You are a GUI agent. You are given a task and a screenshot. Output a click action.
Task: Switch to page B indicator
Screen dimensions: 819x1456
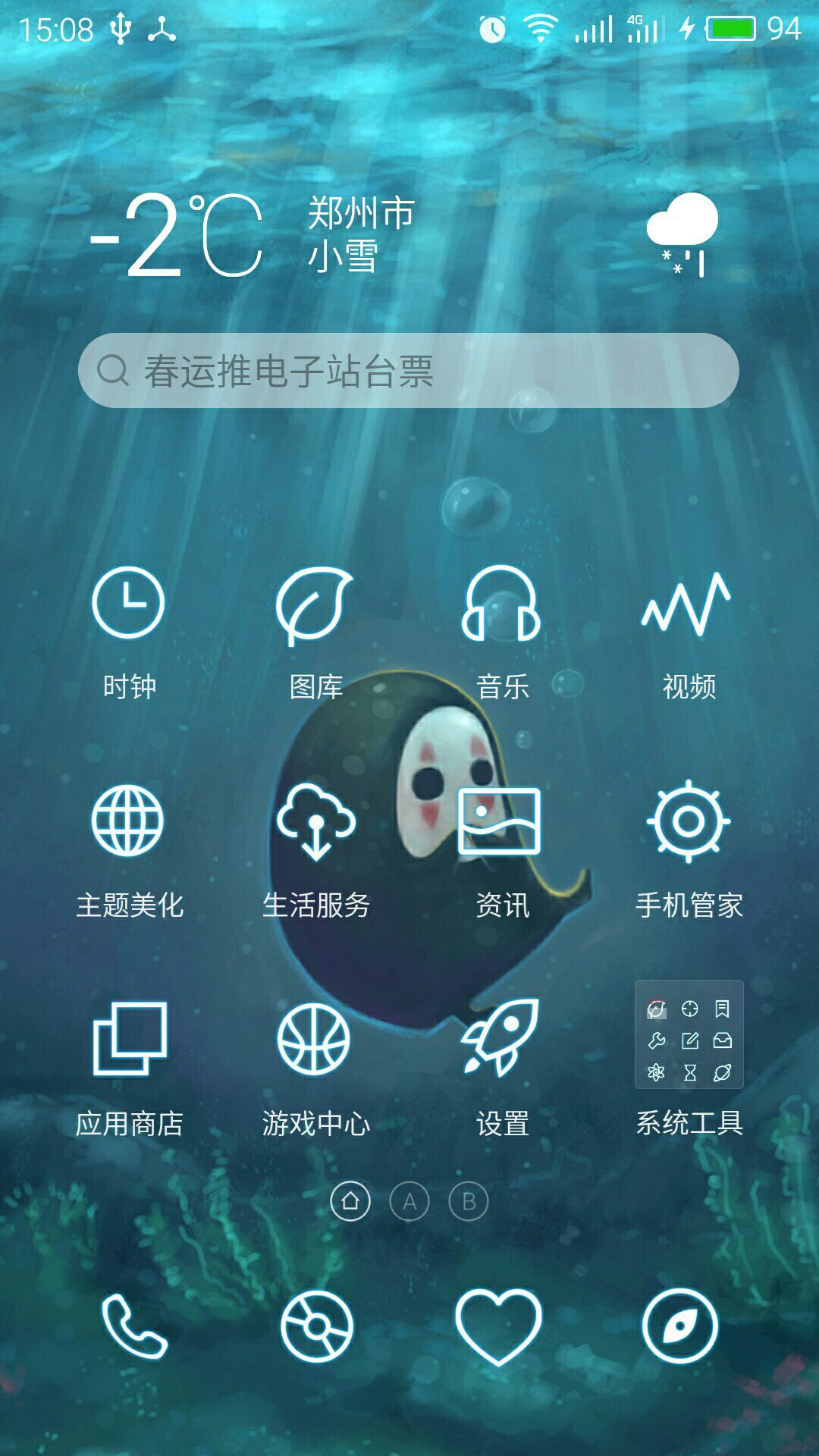[469, 1201]
